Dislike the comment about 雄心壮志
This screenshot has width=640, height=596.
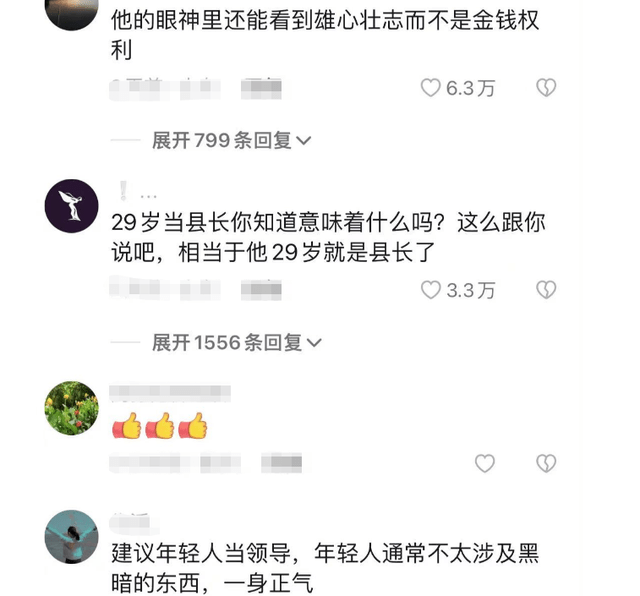[x=546, y=88]
